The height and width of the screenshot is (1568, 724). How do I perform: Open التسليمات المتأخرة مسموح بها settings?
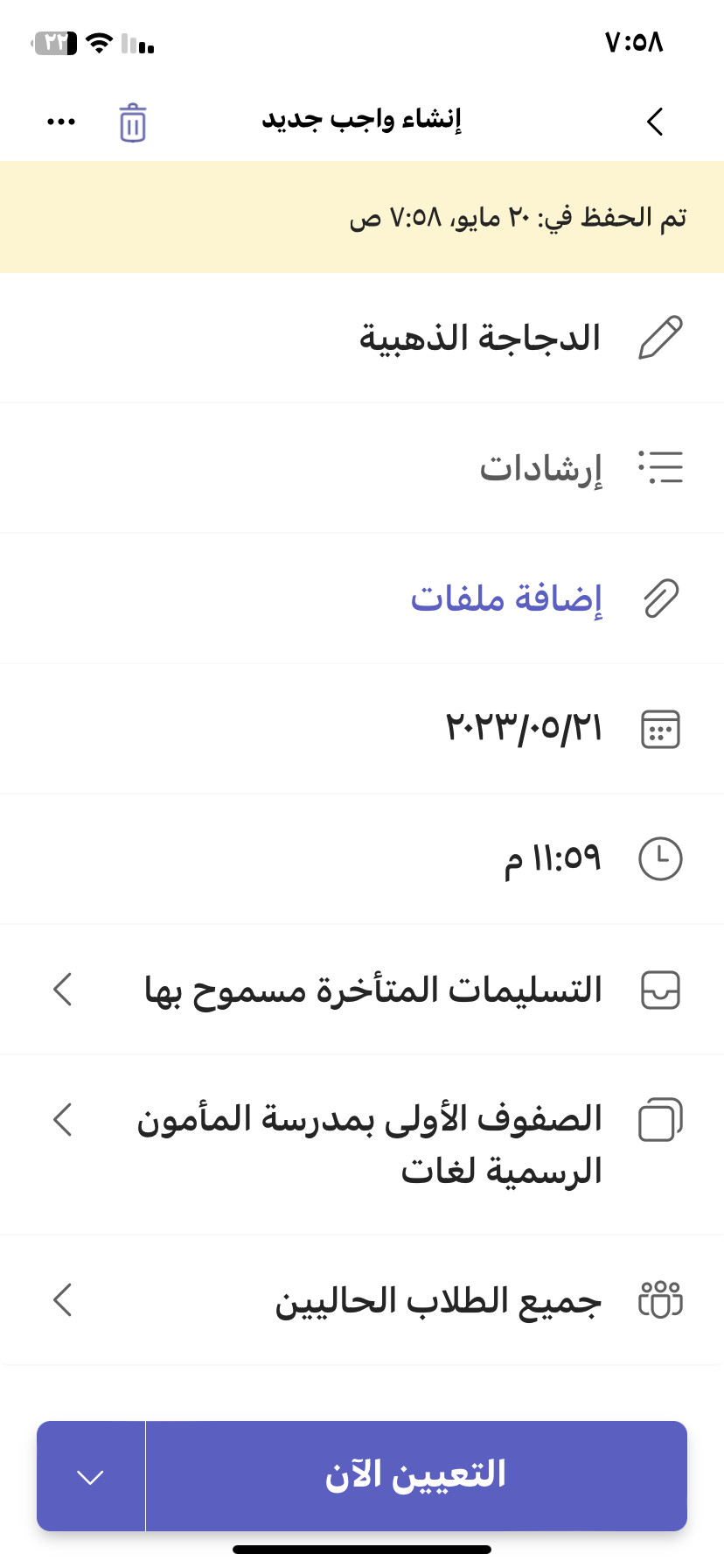point(362,990)
